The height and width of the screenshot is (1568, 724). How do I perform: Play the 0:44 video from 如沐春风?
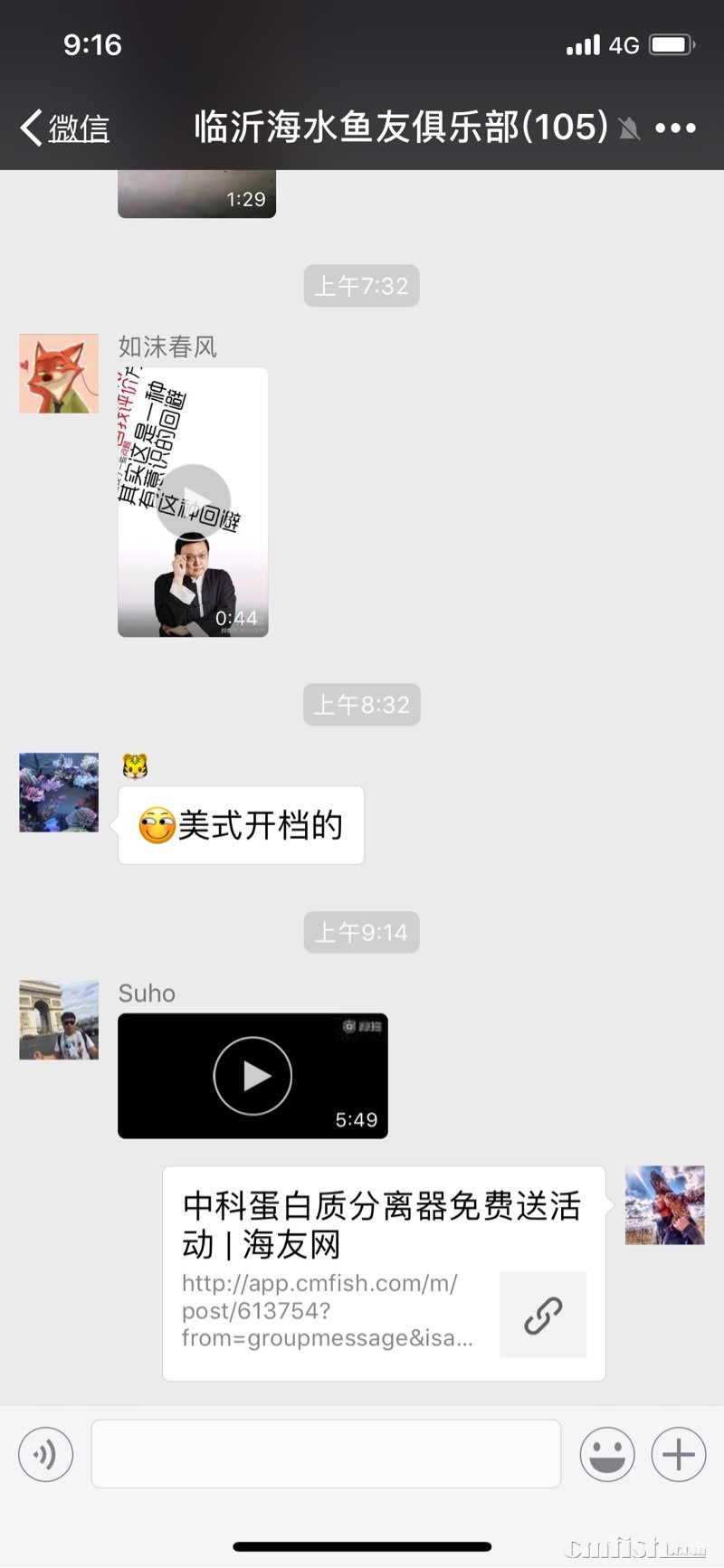point(193,502)
